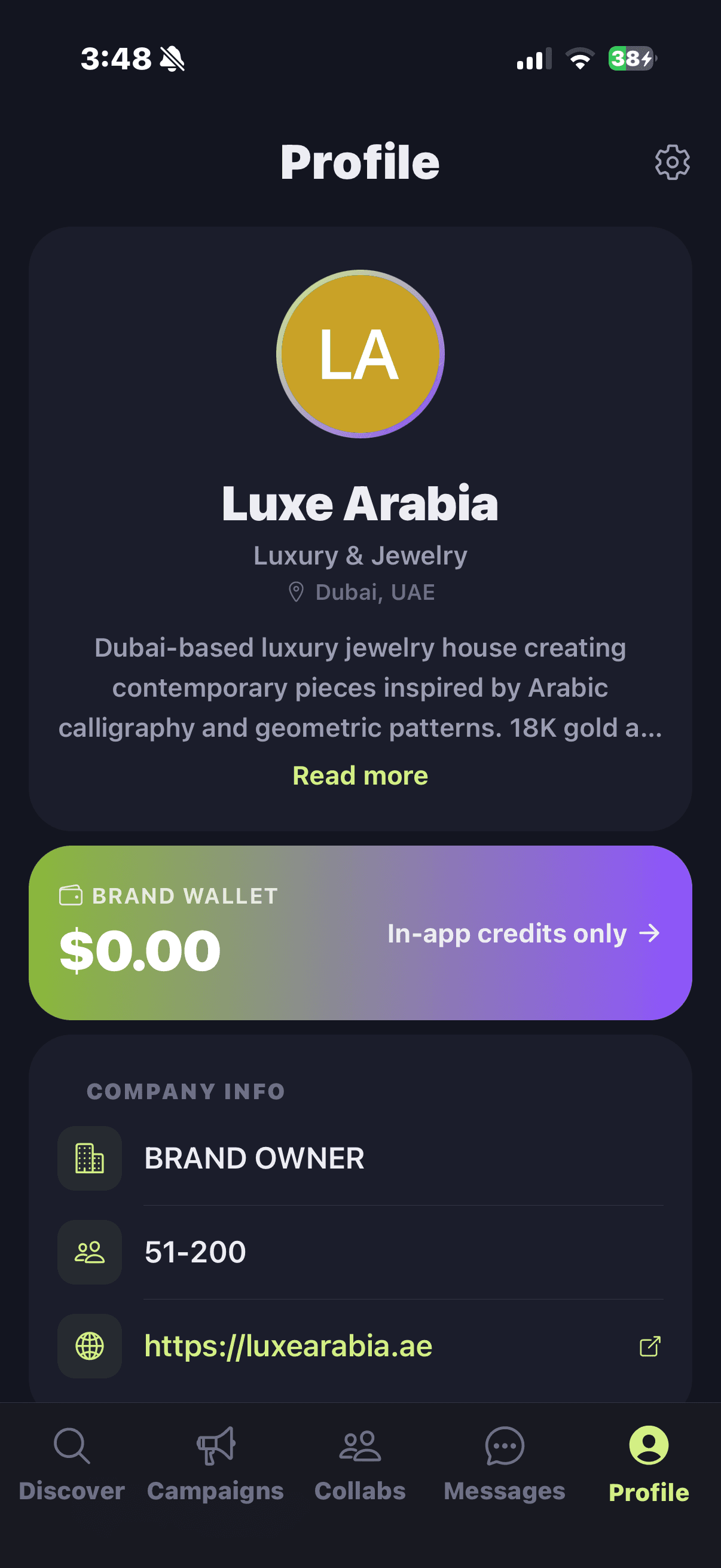Tap the https://luxearabia.ae link
The image size is (721, 1568).
point(288,1347)
